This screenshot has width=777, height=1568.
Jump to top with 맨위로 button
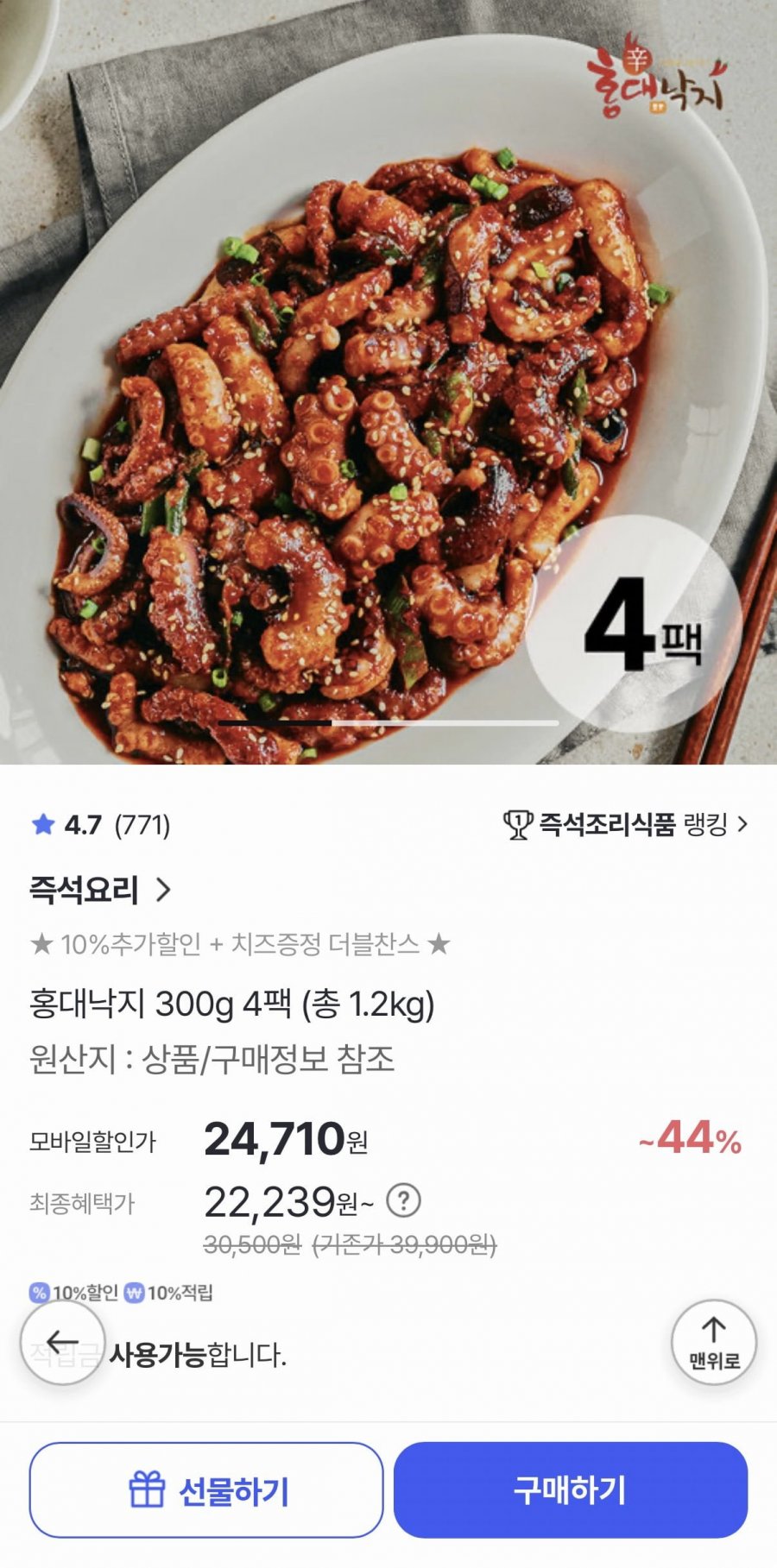pyautogui.click(x=713, y=1342)
